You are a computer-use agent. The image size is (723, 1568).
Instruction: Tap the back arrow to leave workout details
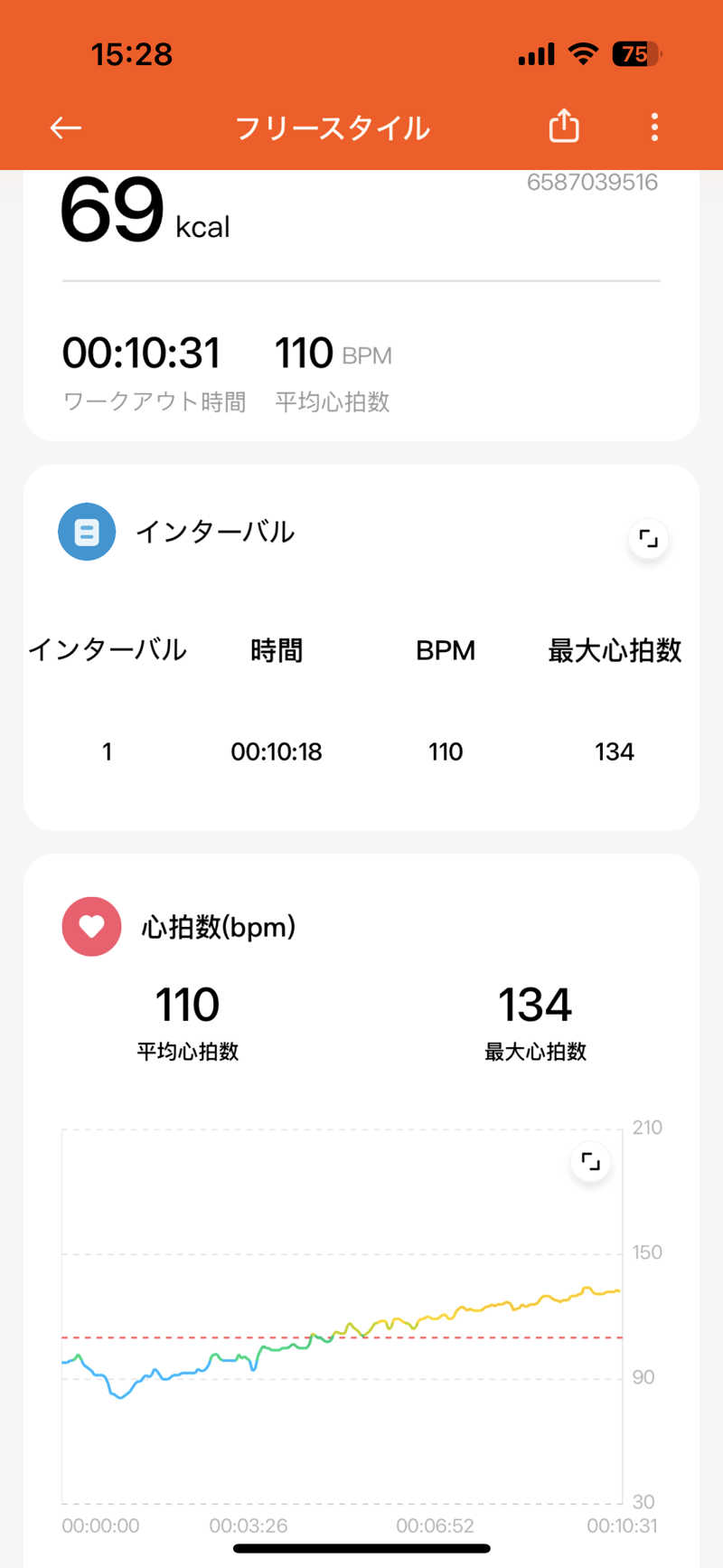(x=64, y=128)
